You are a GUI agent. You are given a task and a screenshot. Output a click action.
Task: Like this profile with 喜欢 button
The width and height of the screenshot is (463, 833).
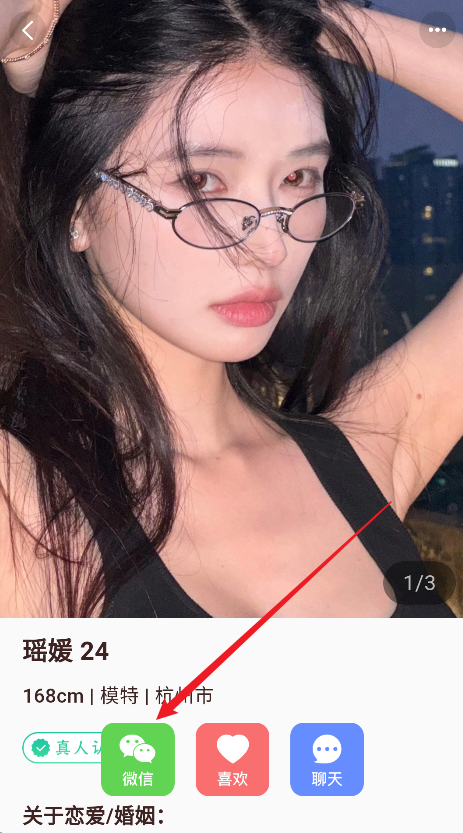[x=233, y=759]
